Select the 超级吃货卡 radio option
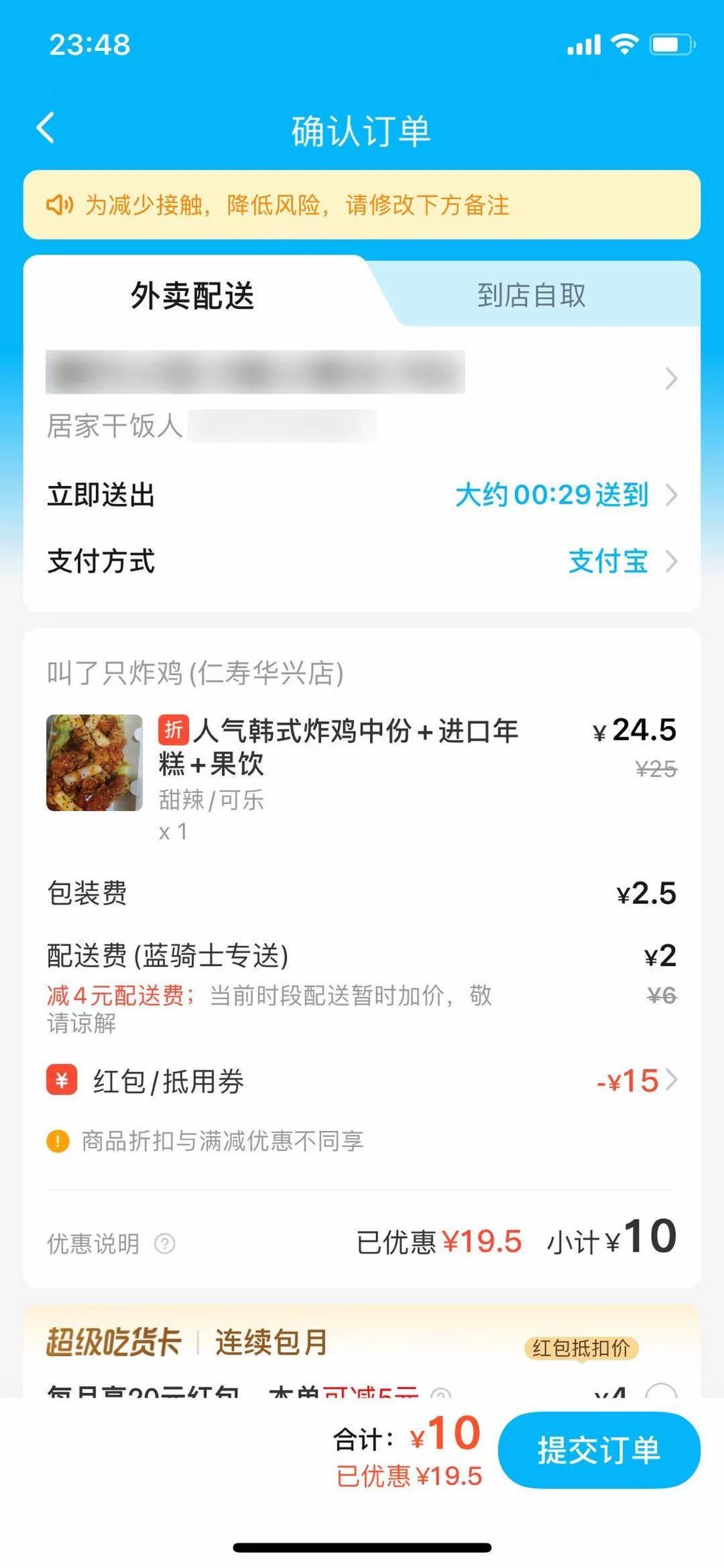The width and height of the screenshot is (724, 1568). tap(661, 1391)
